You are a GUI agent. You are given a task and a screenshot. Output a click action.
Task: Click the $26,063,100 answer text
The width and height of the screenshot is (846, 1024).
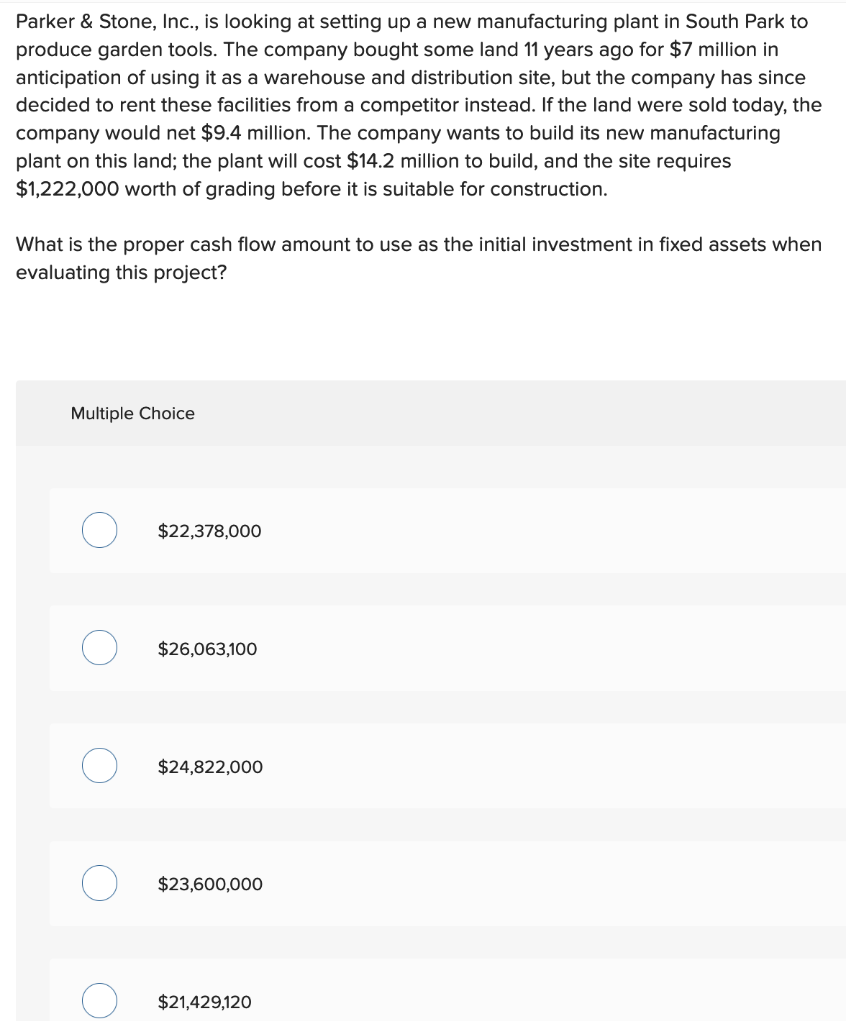point(206,648)
